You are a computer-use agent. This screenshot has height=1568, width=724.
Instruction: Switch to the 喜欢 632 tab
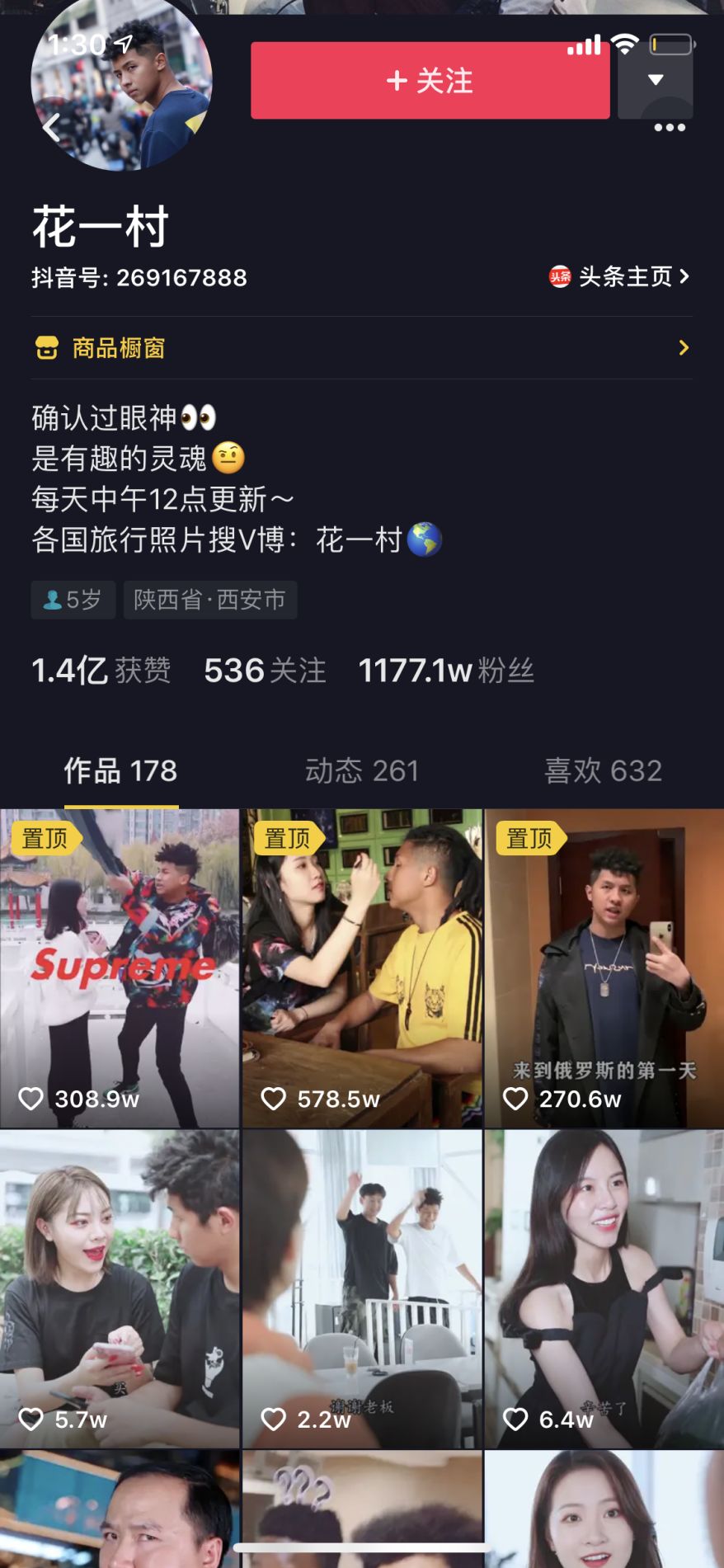[603, 771]
